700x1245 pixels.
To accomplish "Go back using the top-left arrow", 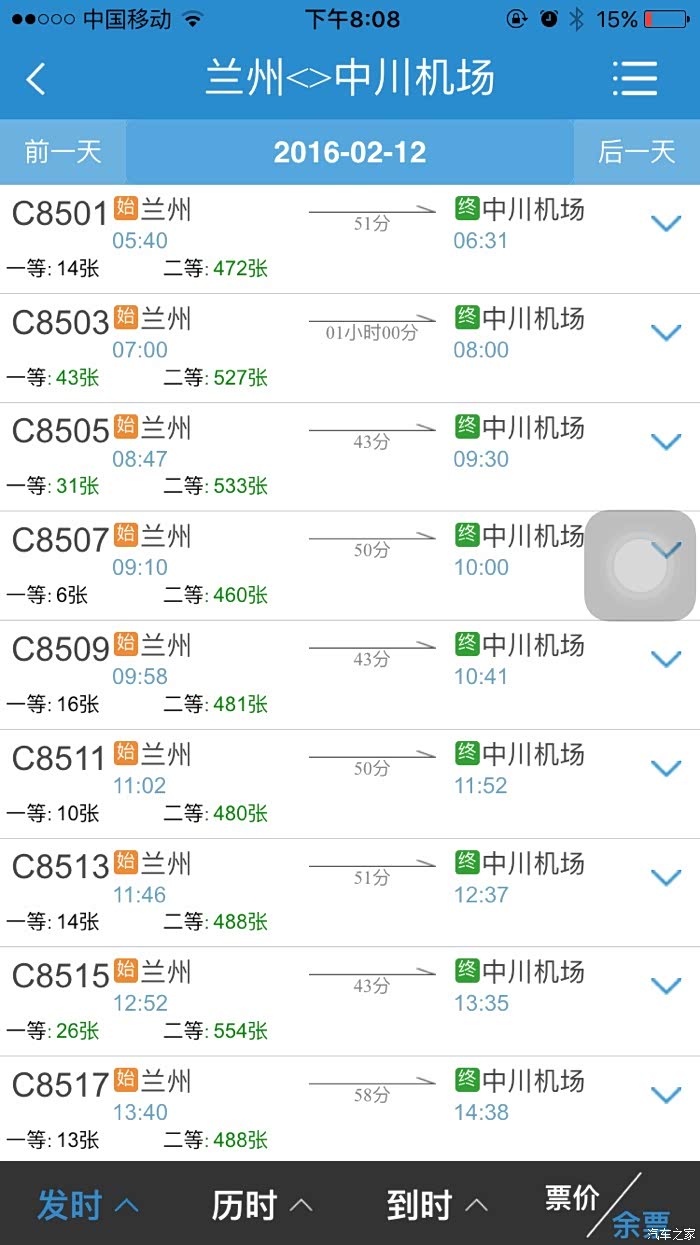I will tap(37, 79).
